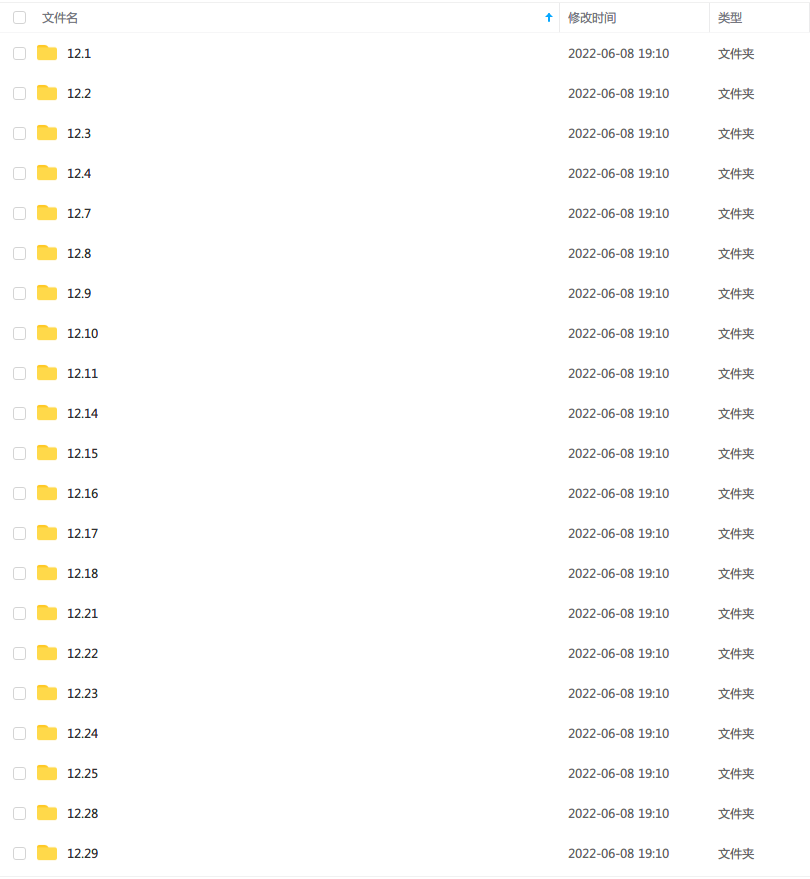Click the folder icon next to 12.1

(47, 53)
